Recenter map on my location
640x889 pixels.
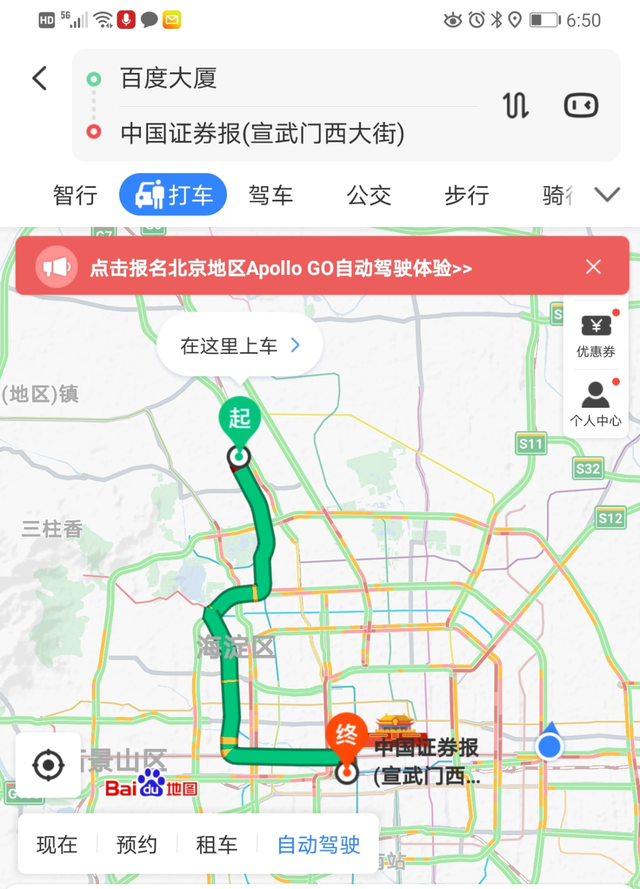coord(48,766)
